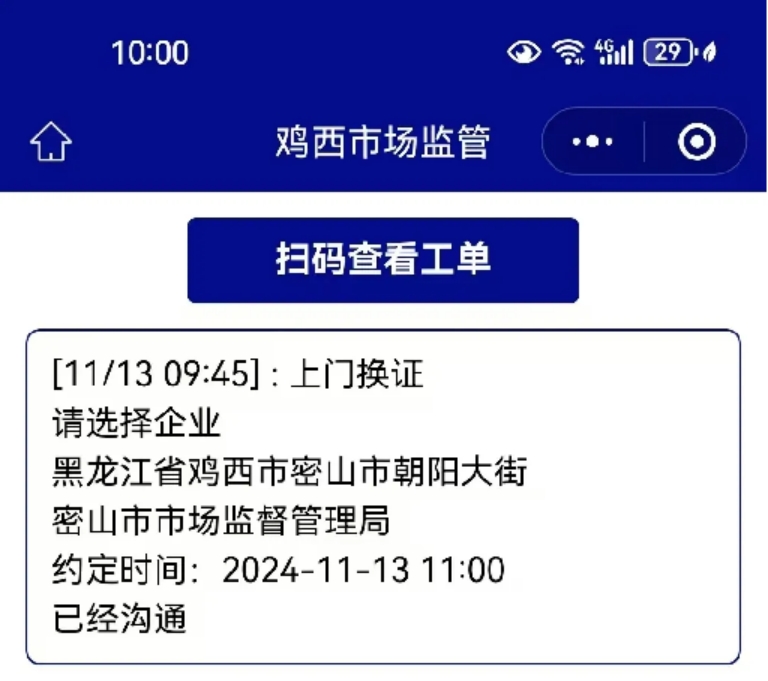This screenshot has width=768, height=681.
Task: Tap the 扫码查看工单 button
Action: coord(383,260)
